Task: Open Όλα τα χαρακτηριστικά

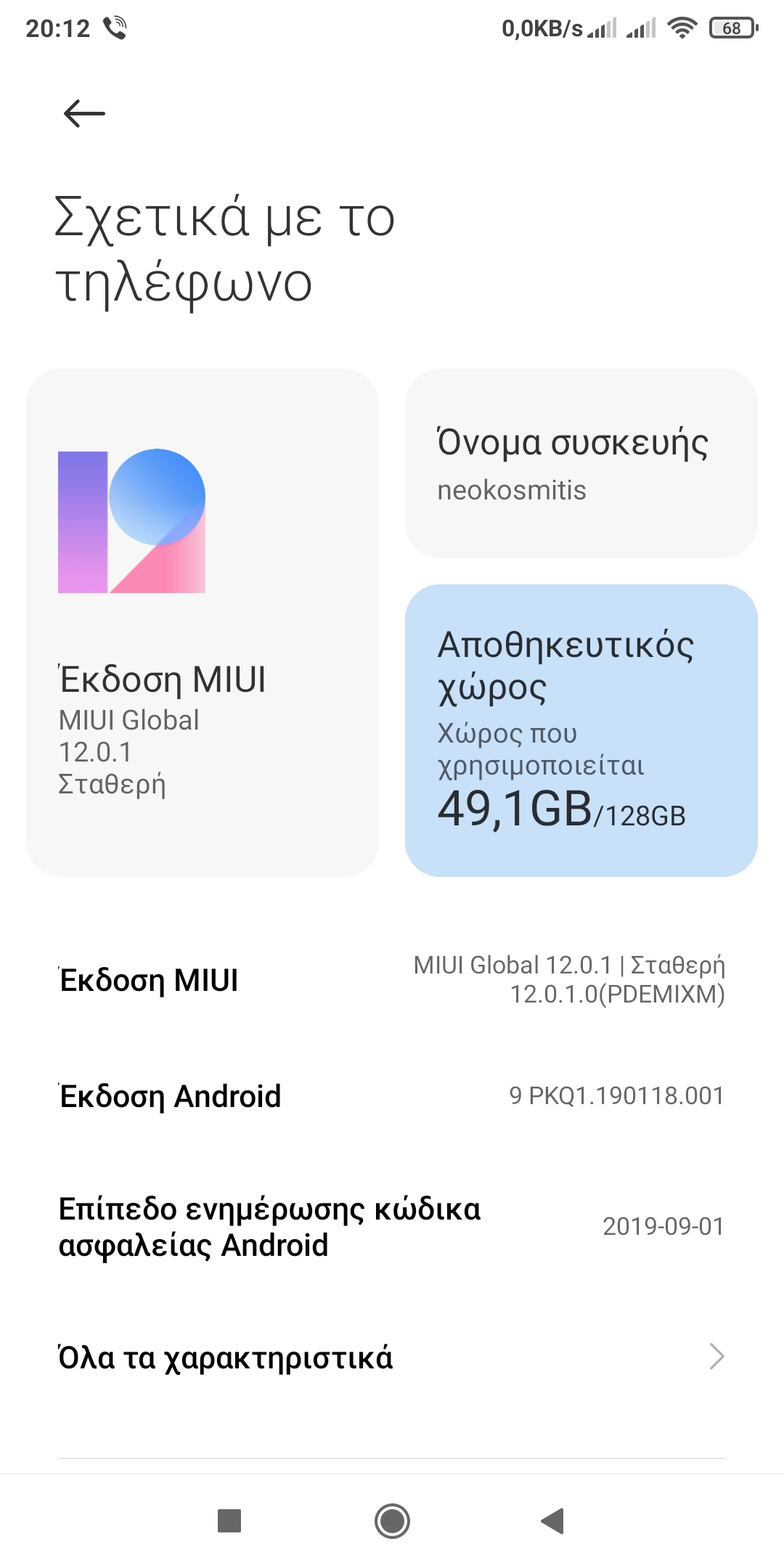Action: click(x=392, y=1357)
